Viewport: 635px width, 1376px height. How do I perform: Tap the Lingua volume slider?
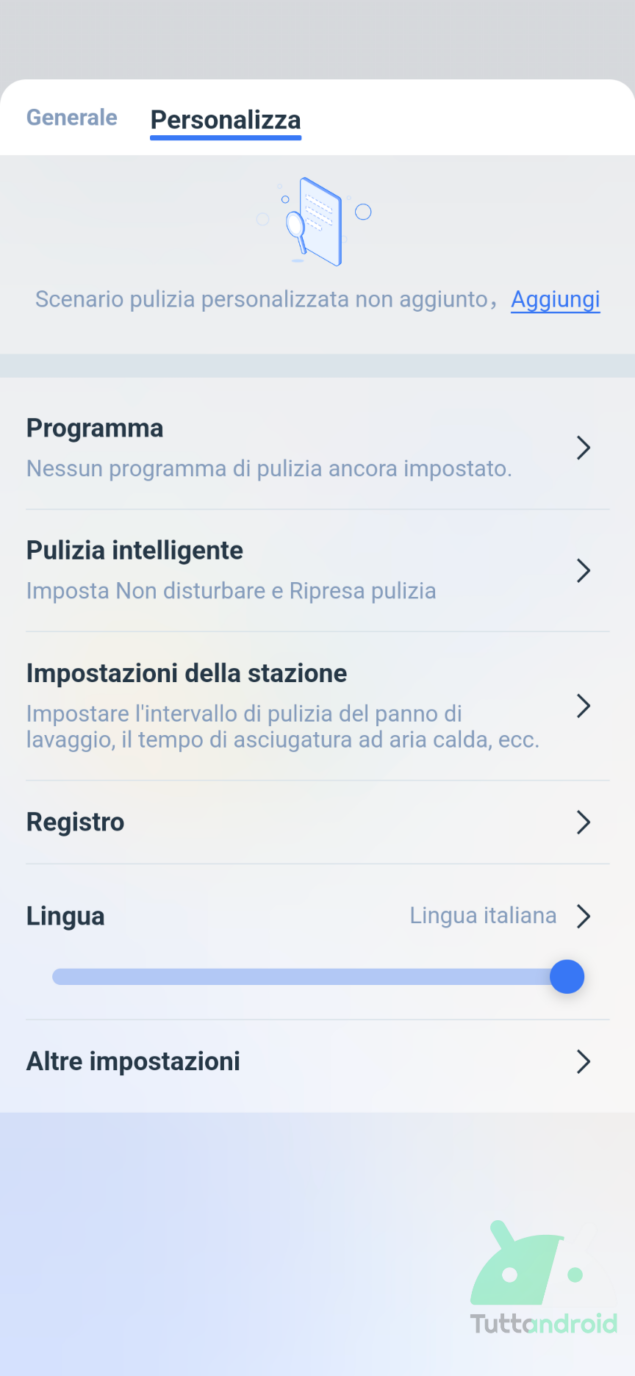click(x=317, y=976)
